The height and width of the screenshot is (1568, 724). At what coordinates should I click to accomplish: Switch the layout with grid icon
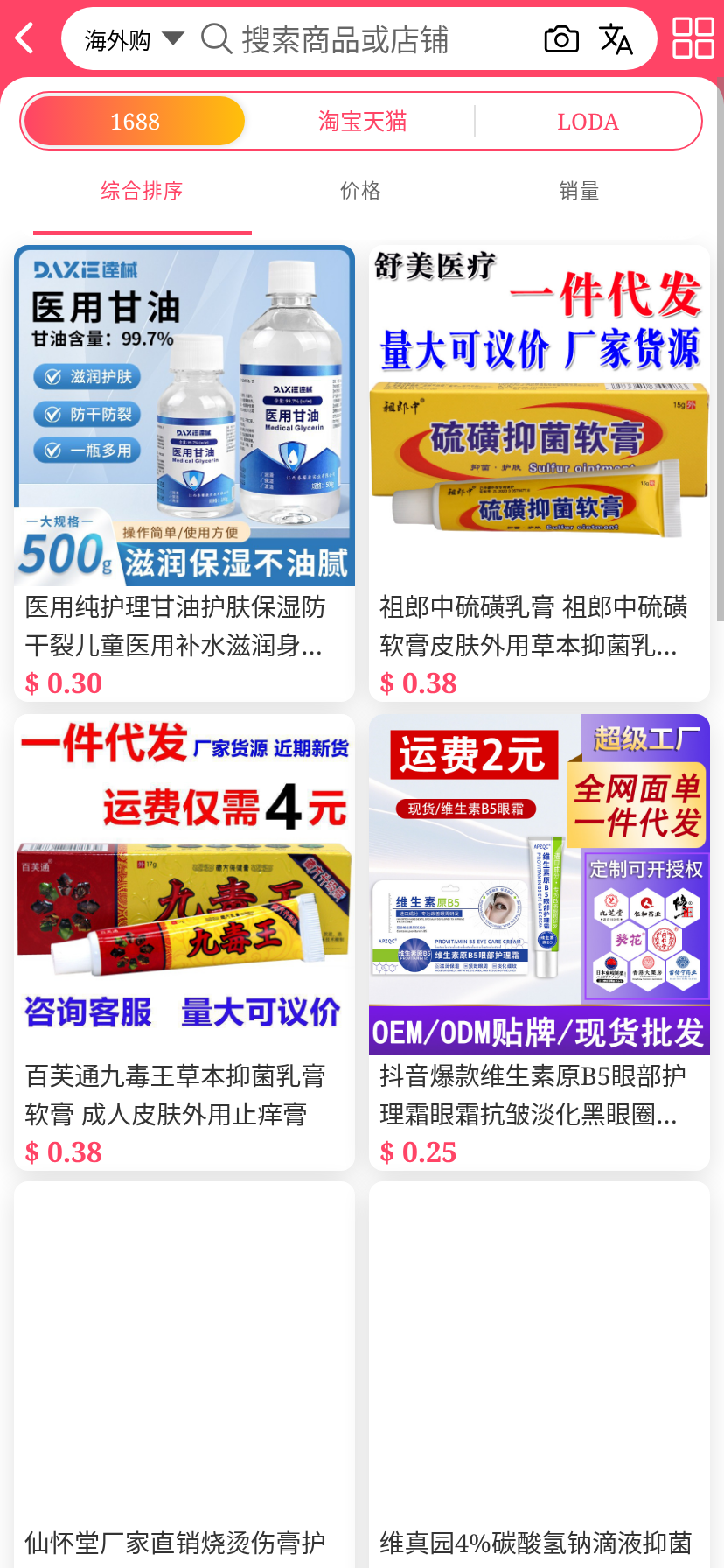pyautogui.click(x=693, y=38)
